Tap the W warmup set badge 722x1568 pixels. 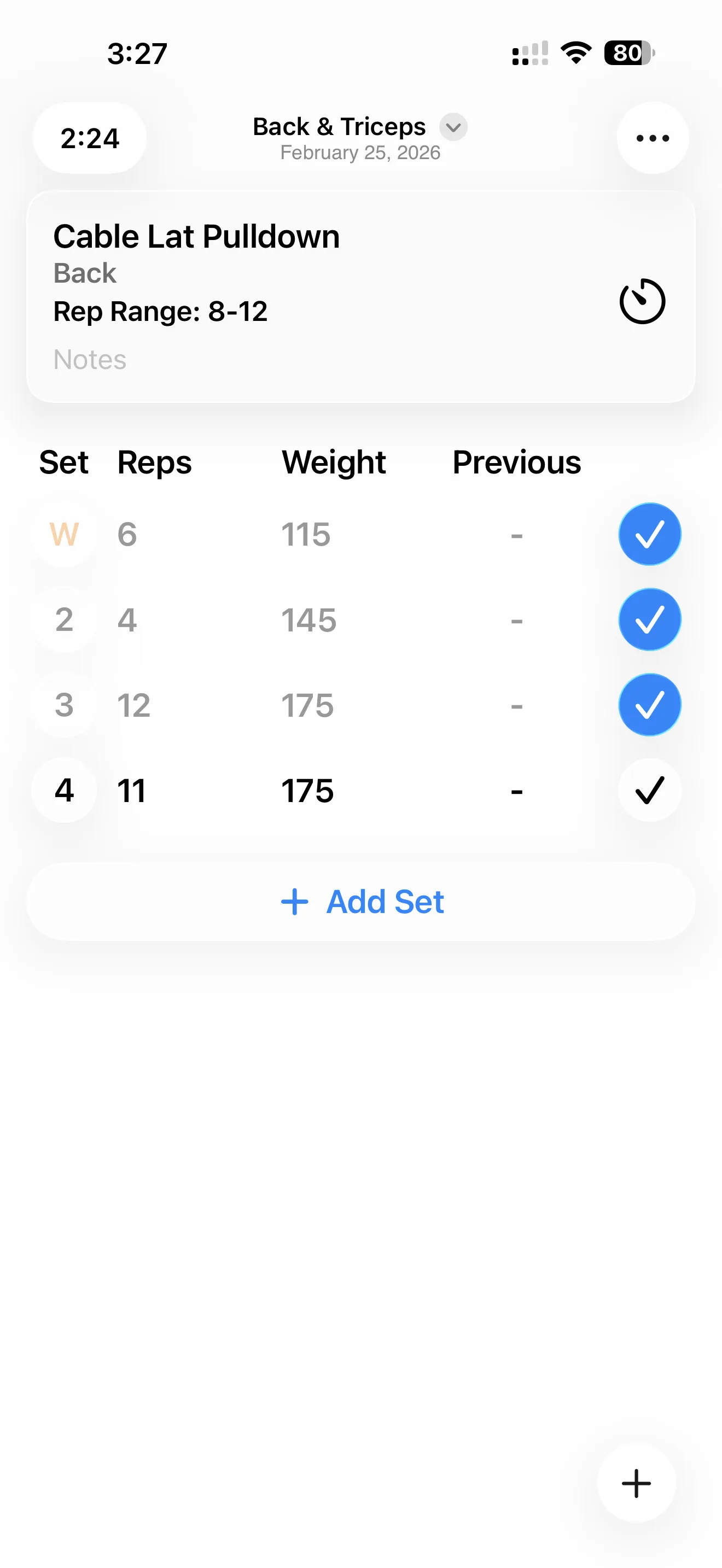click(65, 534)
